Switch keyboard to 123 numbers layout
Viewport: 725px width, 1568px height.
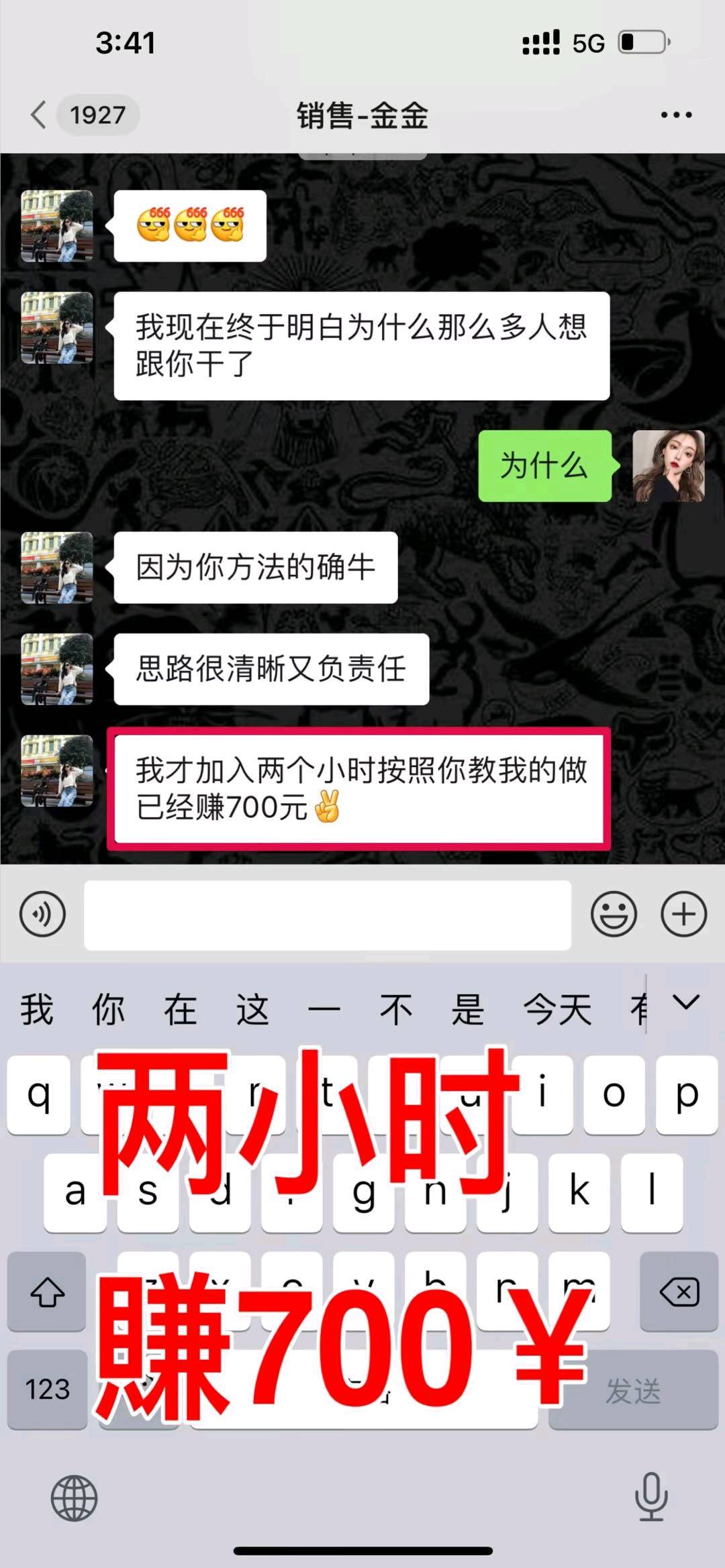coord(47,1389)
